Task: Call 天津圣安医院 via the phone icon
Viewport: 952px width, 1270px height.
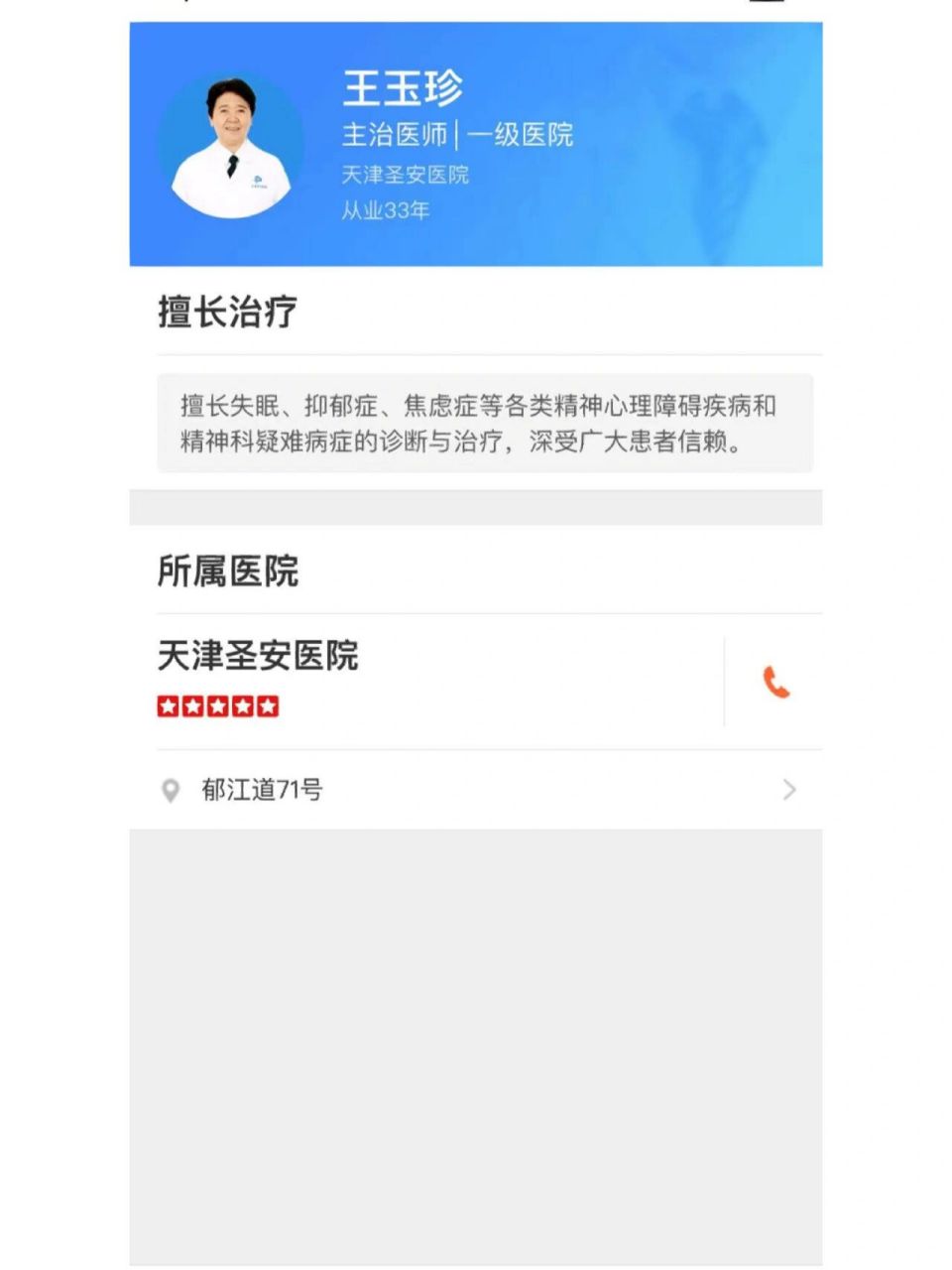Action: tap(775, 682)
